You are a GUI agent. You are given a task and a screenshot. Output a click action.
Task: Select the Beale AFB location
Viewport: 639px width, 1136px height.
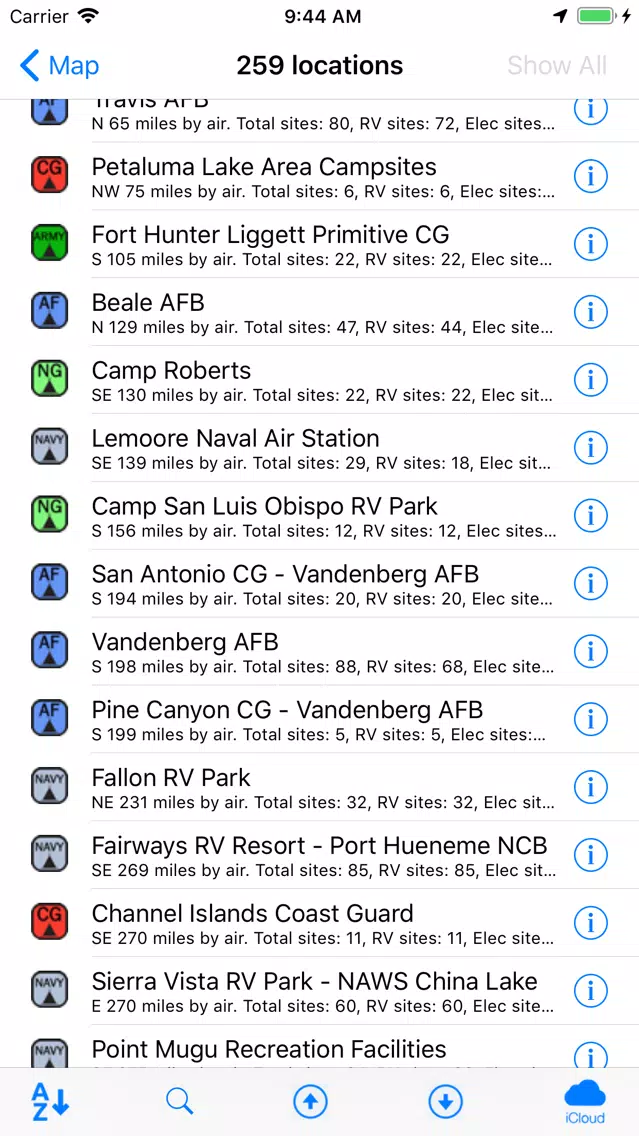[320, 312]
